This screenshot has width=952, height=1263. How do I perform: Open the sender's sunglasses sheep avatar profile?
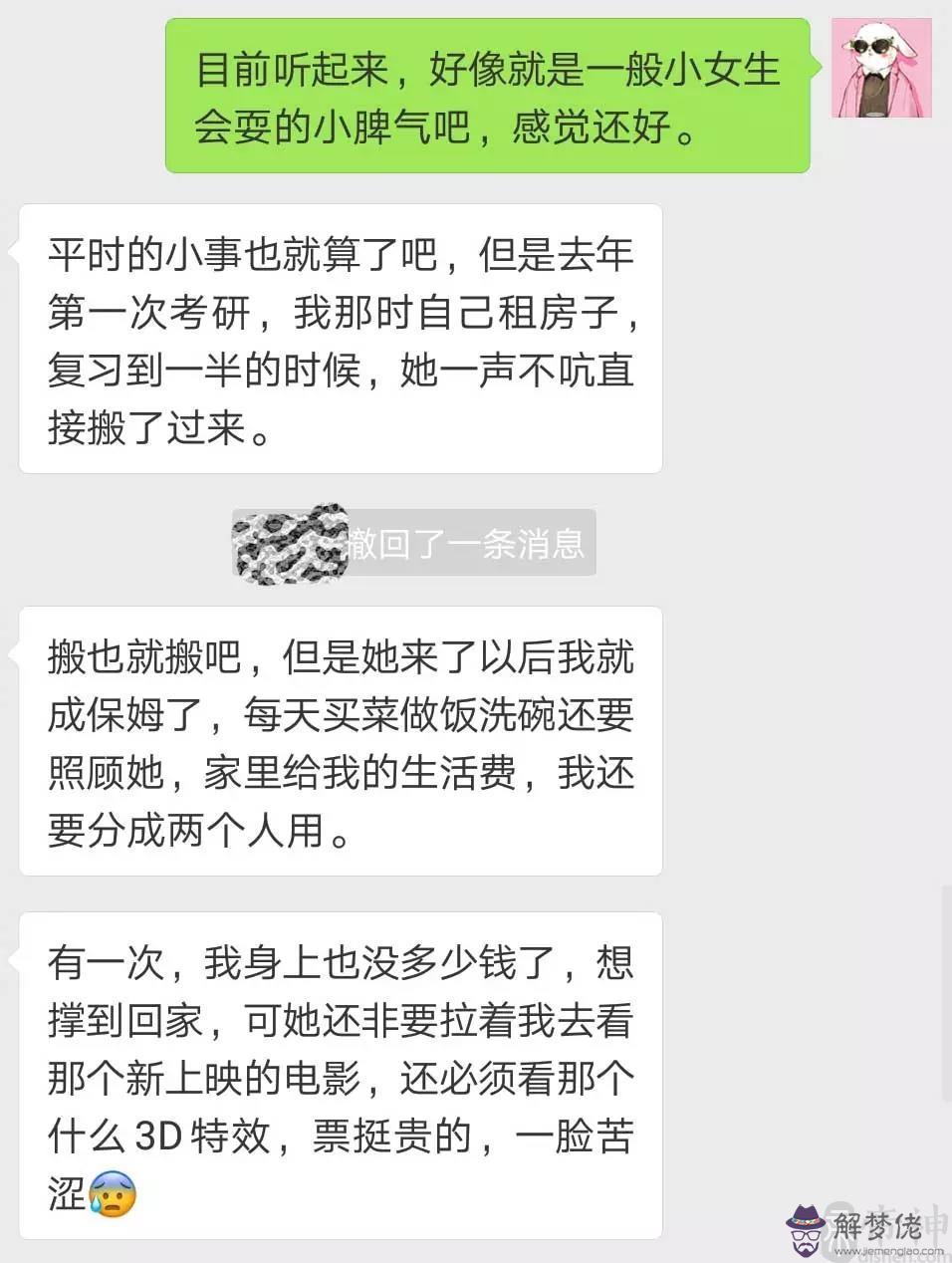pos(881,67)
